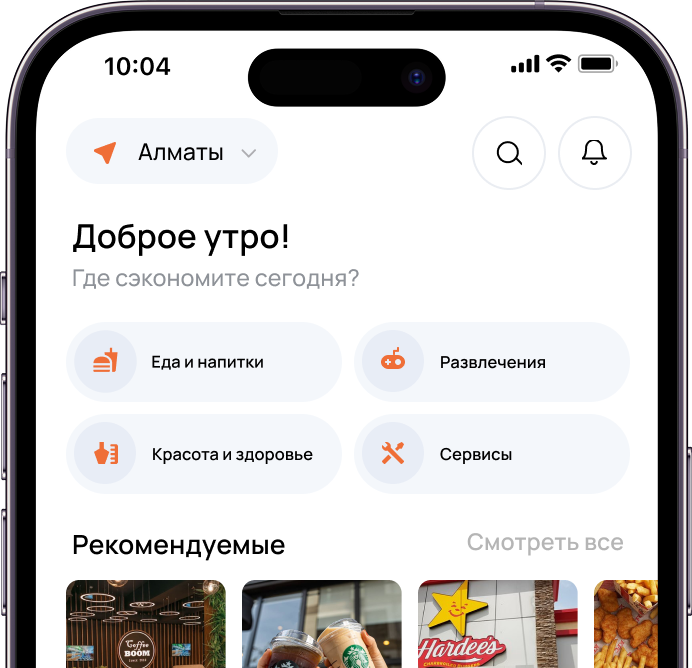692x668 pixels.
Task: Open the Алматы city dropdown
Action: [x=172, y=152]
